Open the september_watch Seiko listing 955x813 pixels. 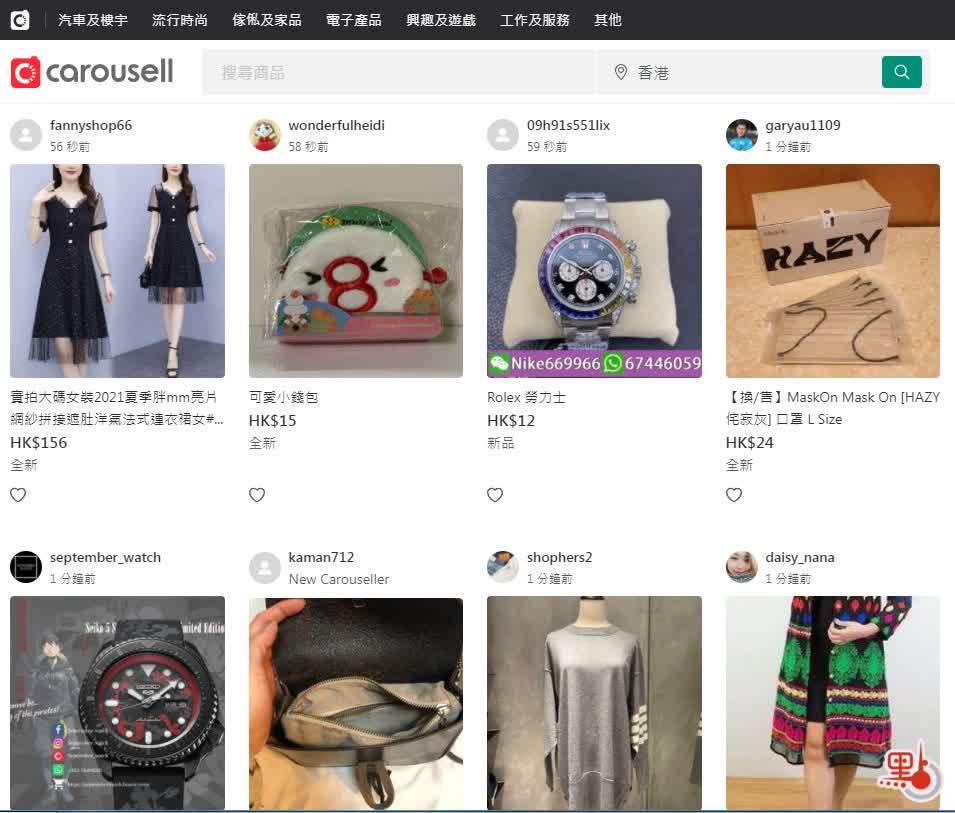point(117,702)
